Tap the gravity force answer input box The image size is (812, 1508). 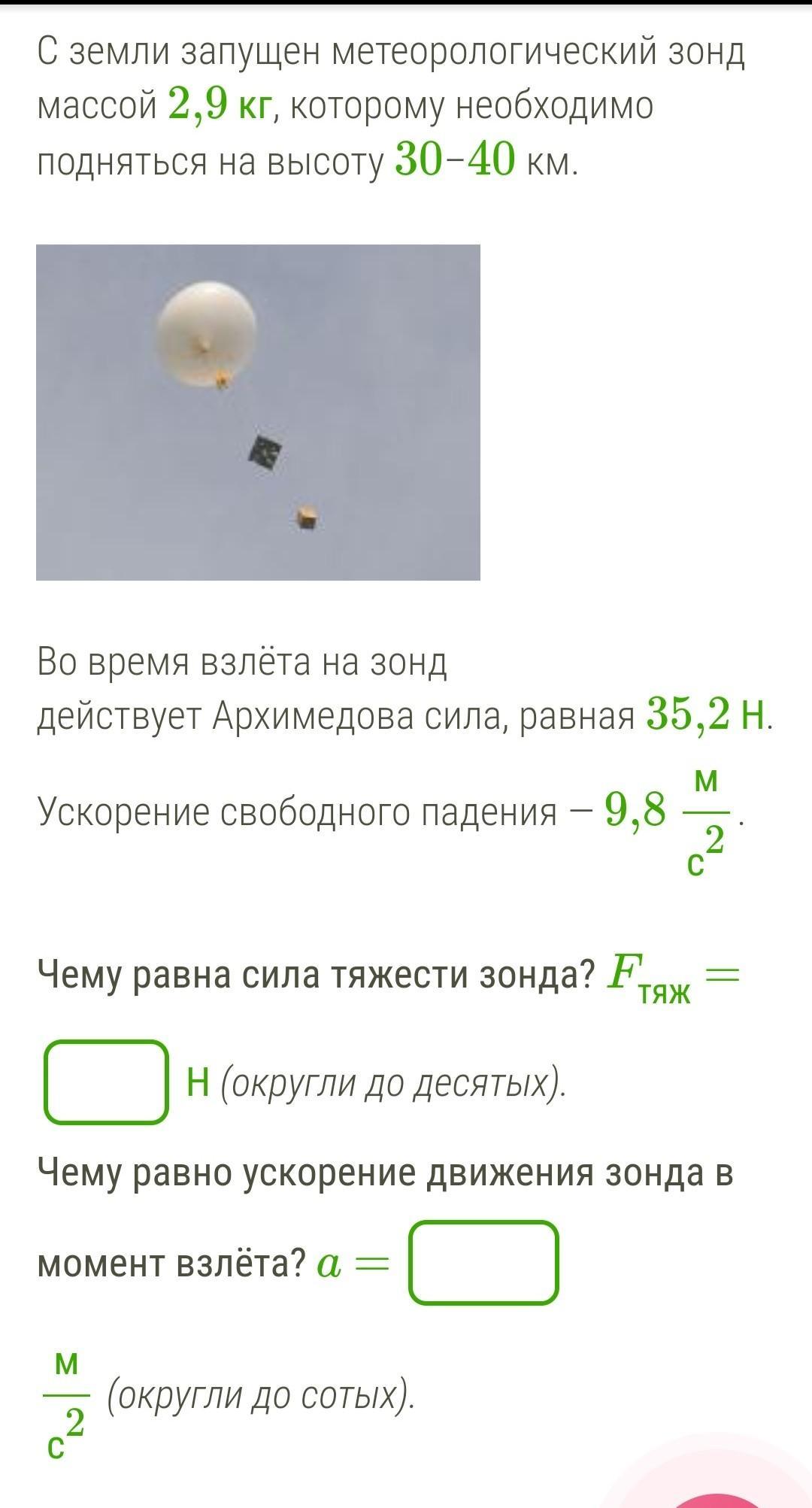[x=106, y=1082]
